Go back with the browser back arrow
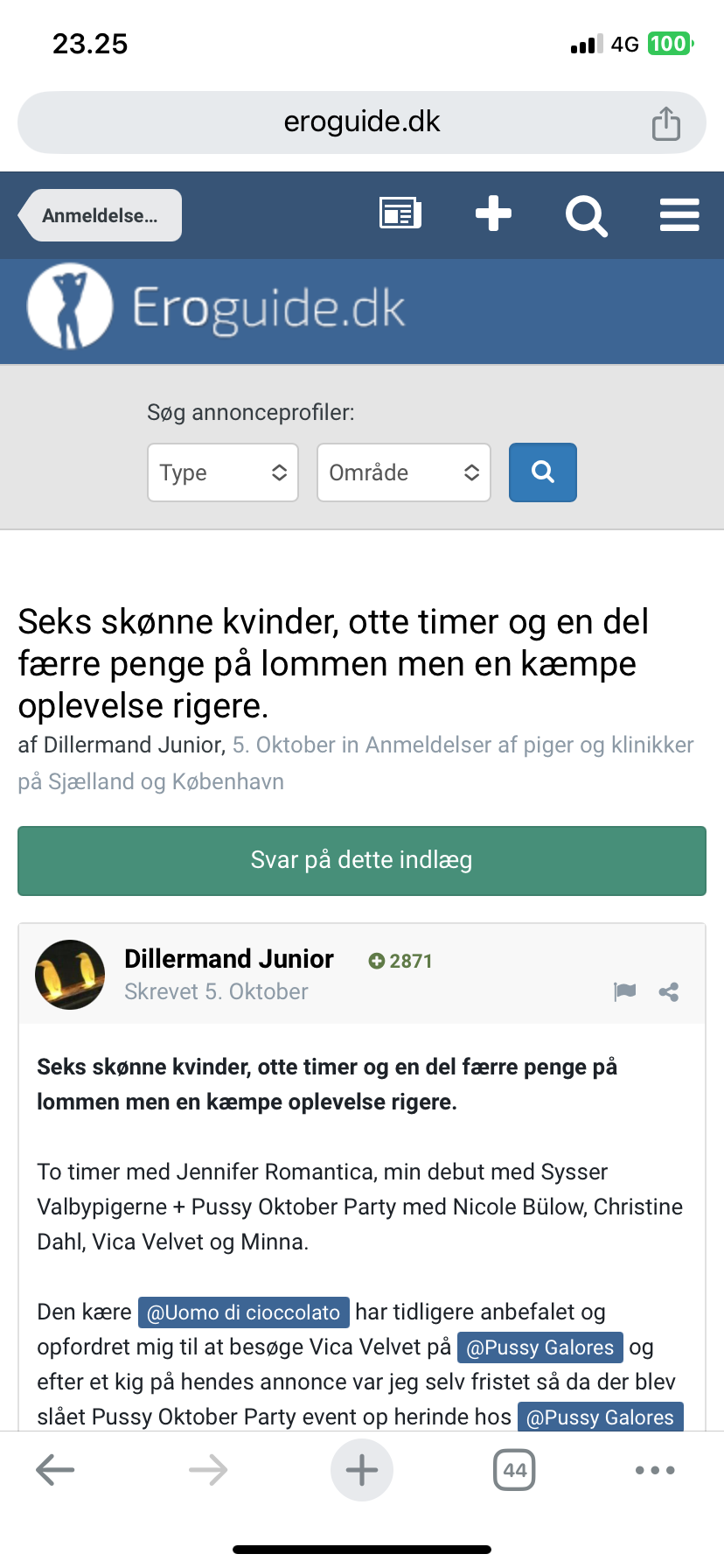The width and height of the screenshot is (724, 1568). point(55,1470)
